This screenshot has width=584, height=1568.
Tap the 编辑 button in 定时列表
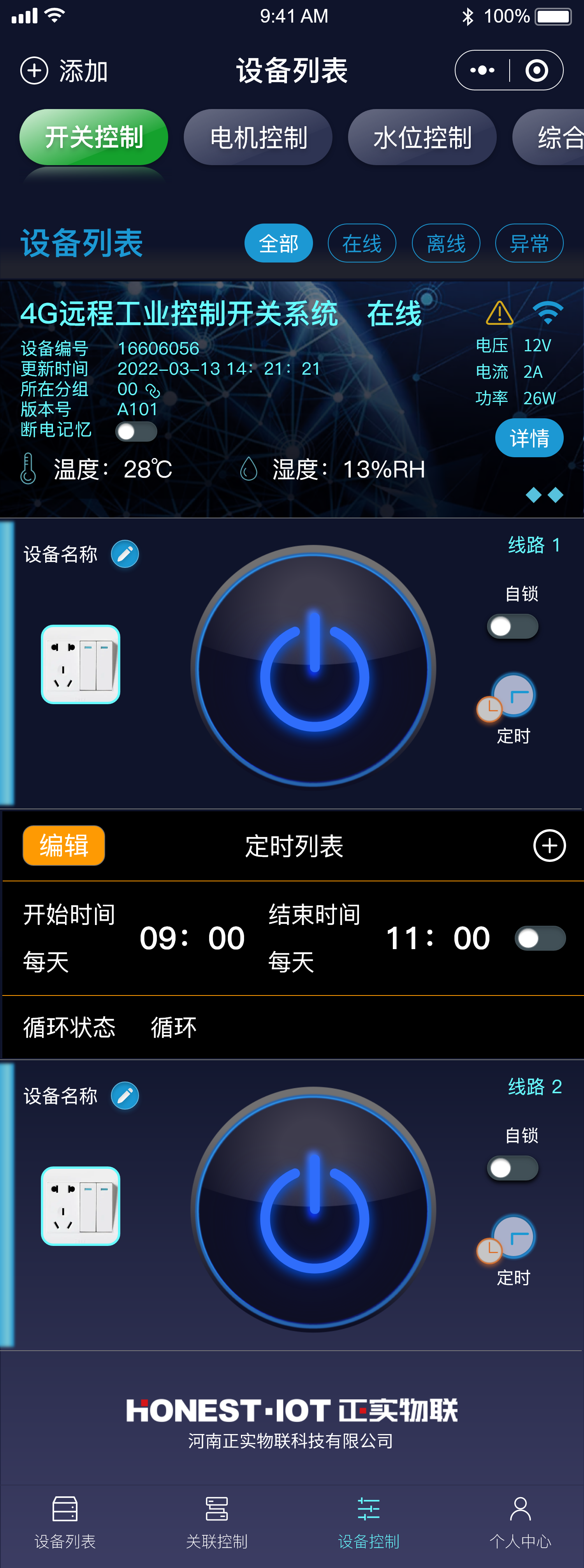[64, 846]
